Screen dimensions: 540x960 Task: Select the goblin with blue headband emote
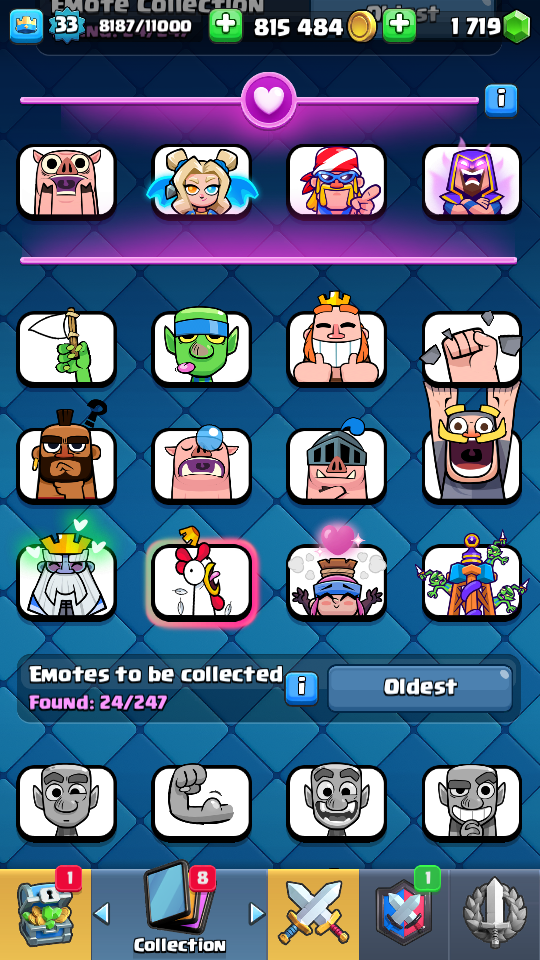(x=202, y=348)
